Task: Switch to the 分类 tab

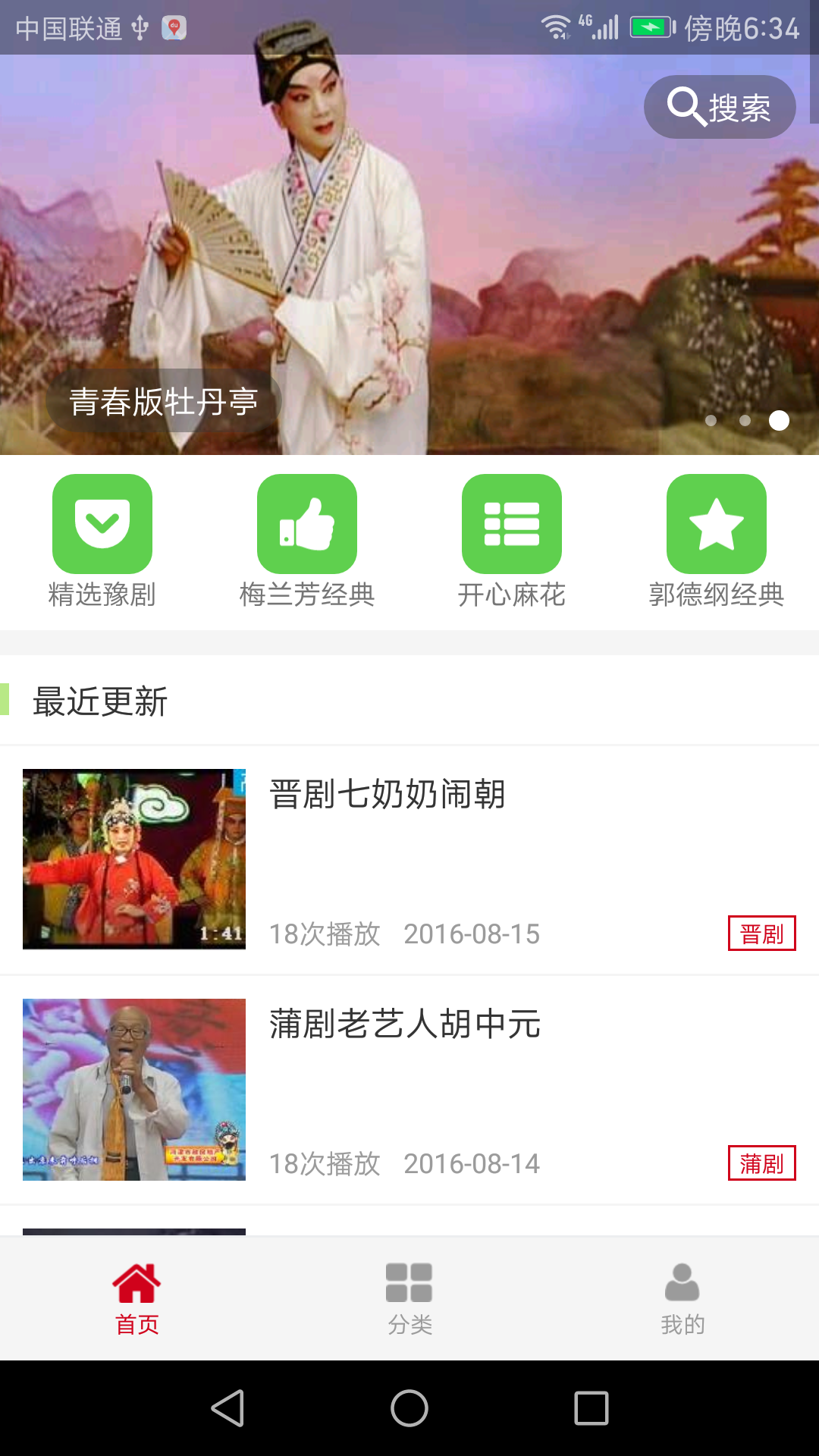Action: pyautogui.click(x=409, y=1298)
